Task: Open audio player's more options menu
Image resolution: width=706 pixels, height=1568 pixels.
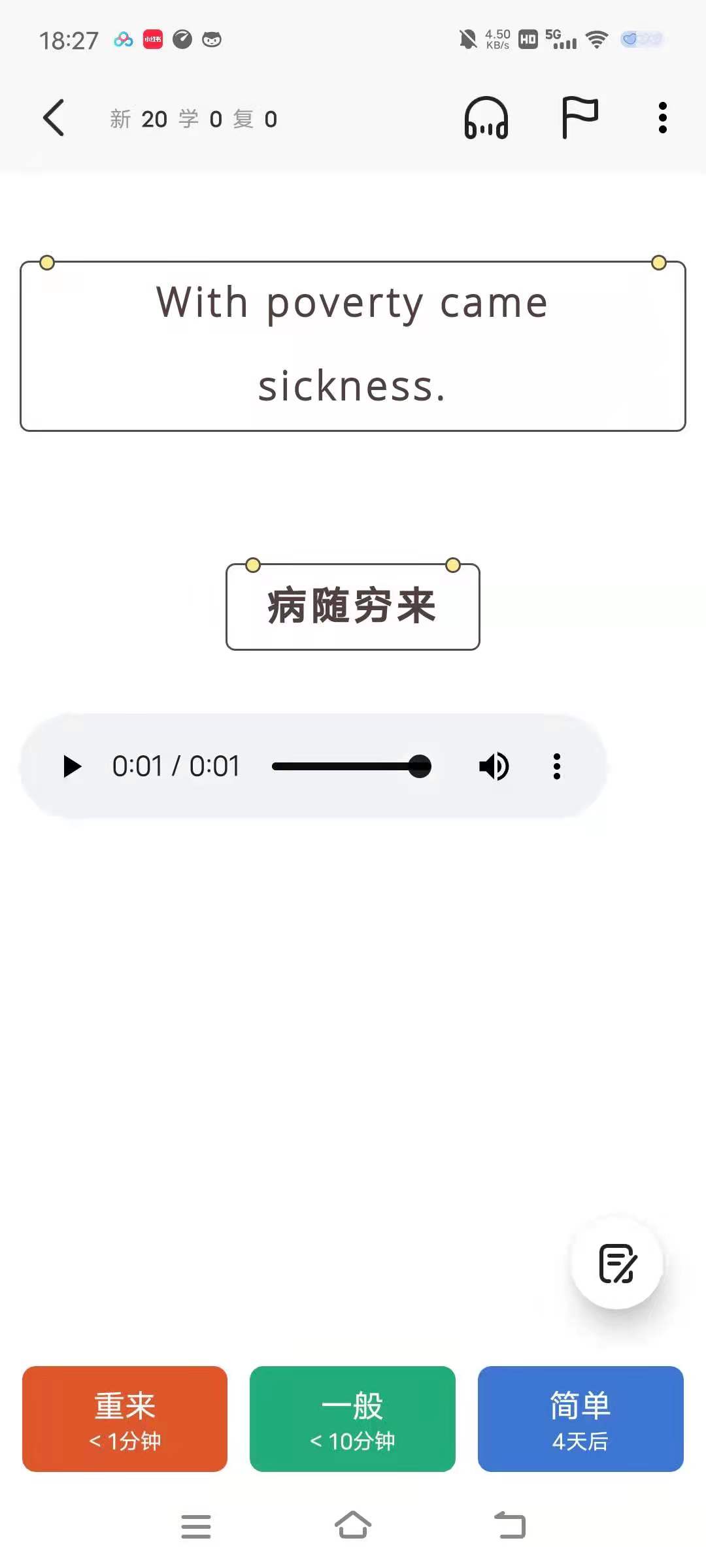Action: tap(557, 766)
